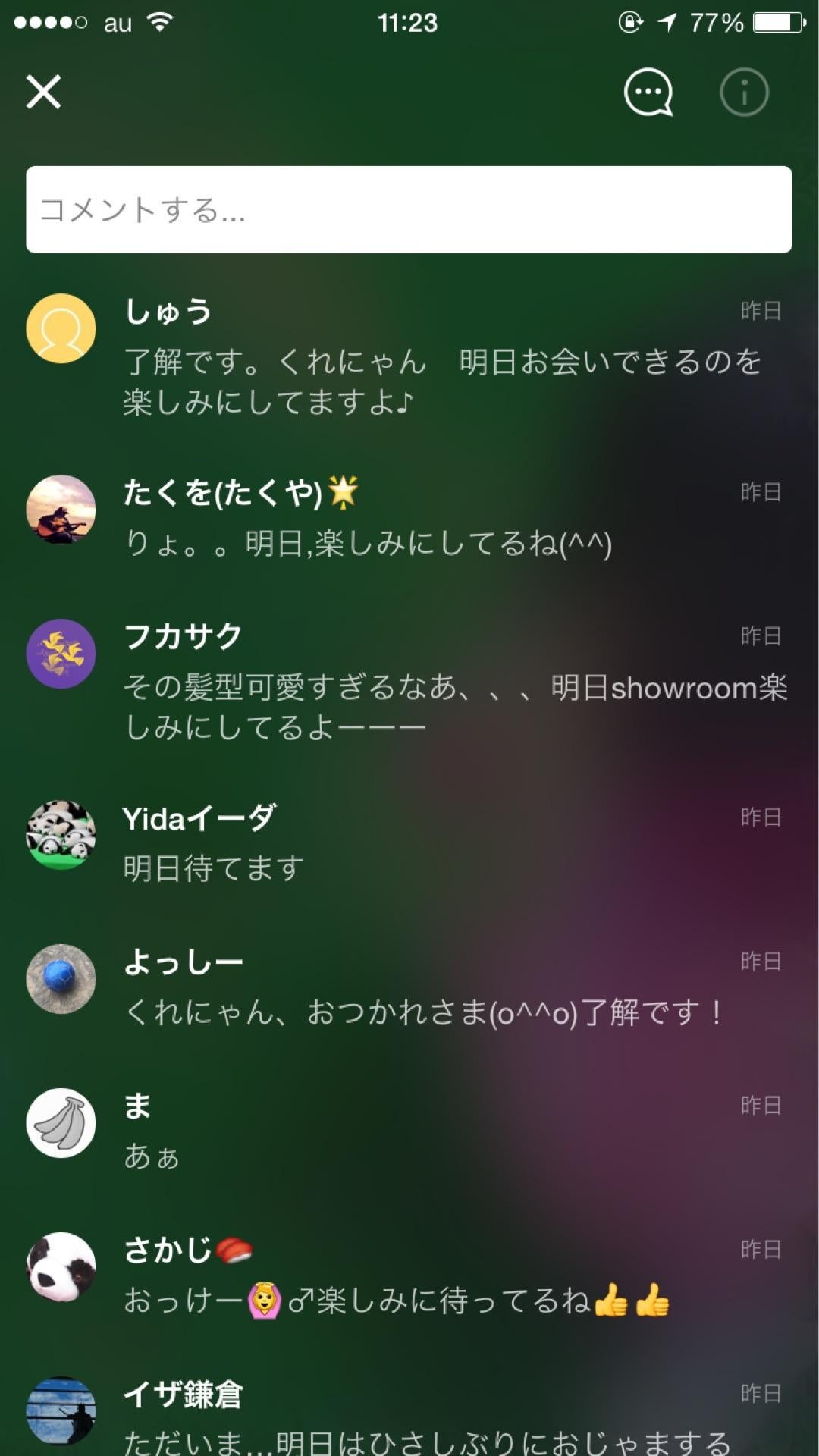Viewport: 819px width, 1456px height.
Task: Tap the info icon in top corner
Action: (x=743, y=92)
